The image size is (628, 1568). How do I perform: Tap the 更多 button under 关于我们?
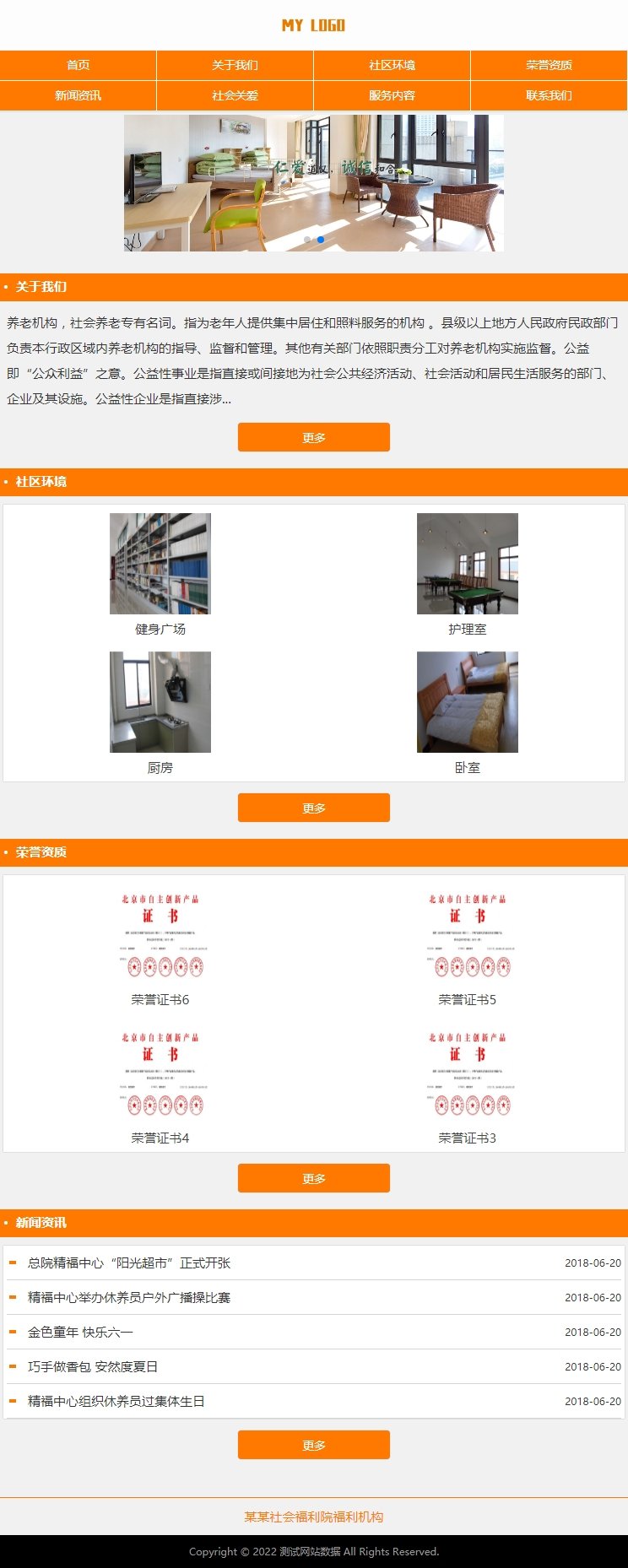point(313,437)
